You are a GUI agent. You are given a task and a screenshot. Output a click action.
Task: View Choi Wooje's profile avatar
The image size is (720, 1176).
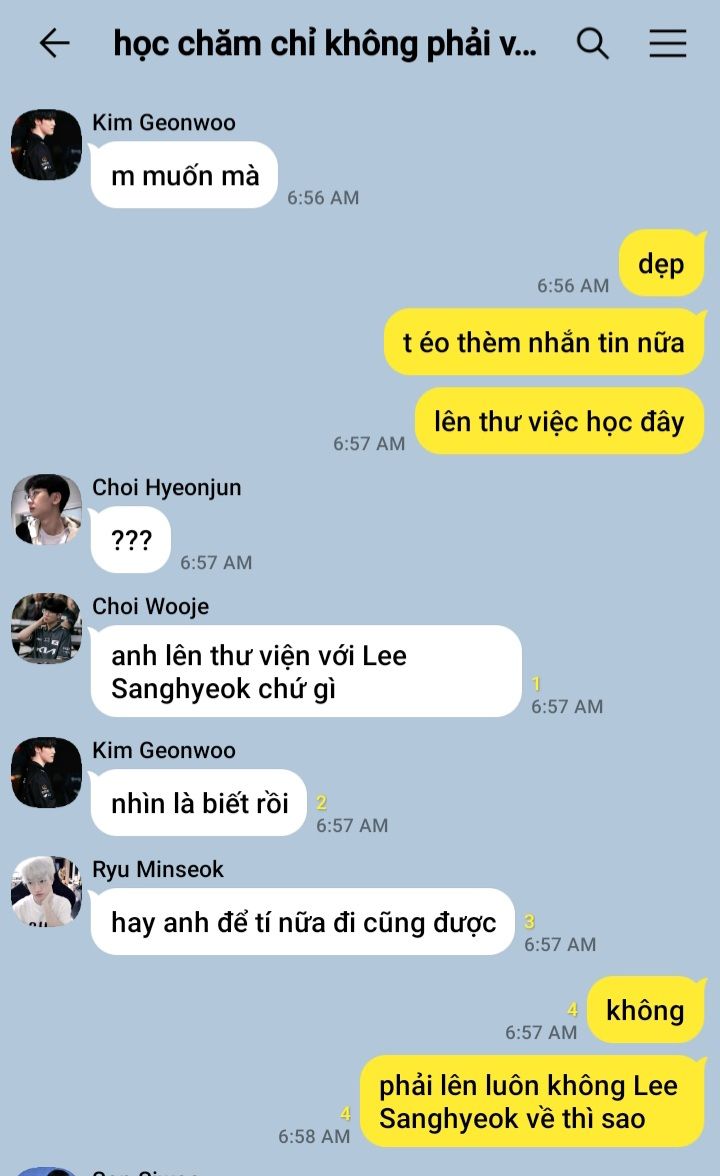tap(46, 628)
